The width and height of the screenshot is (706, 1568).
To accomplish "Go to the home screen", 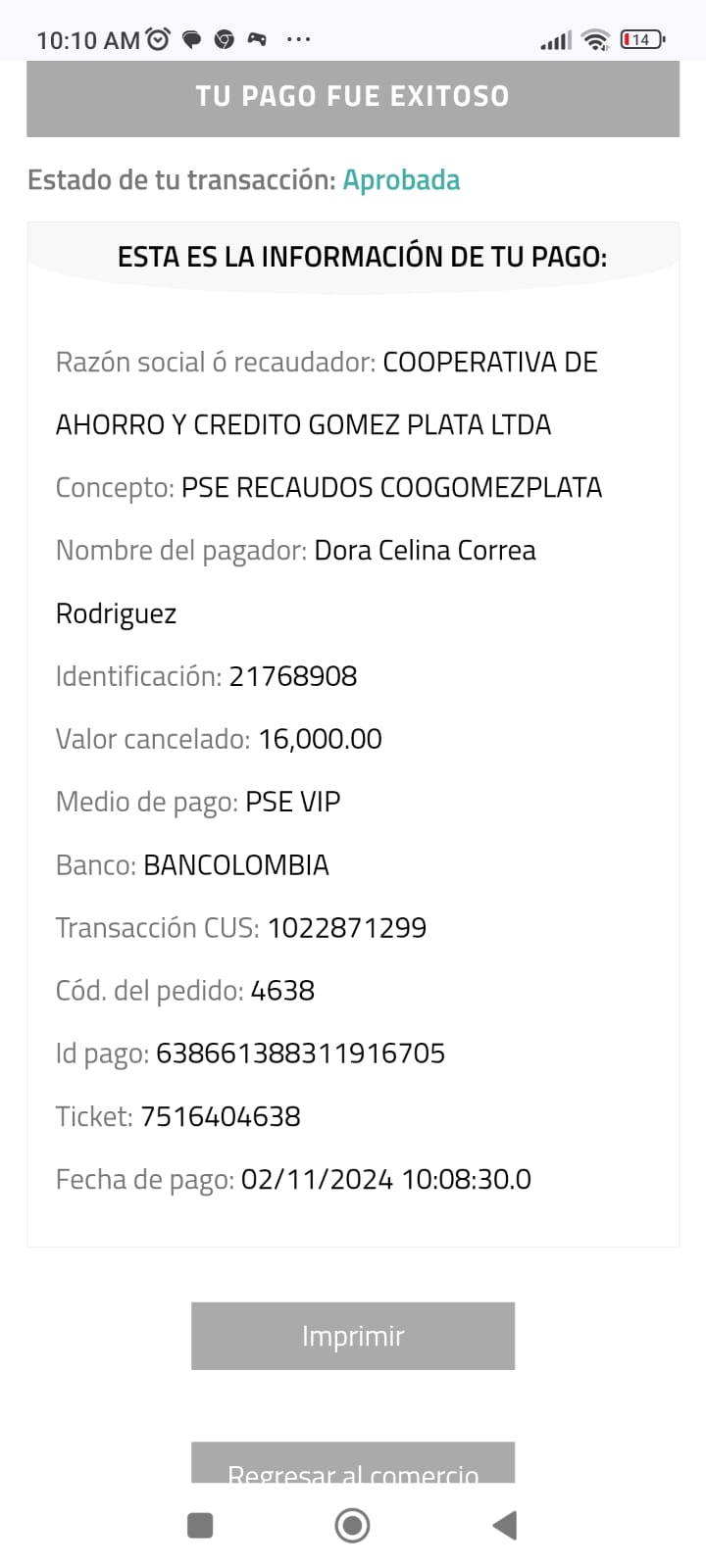I will 352,1525.
